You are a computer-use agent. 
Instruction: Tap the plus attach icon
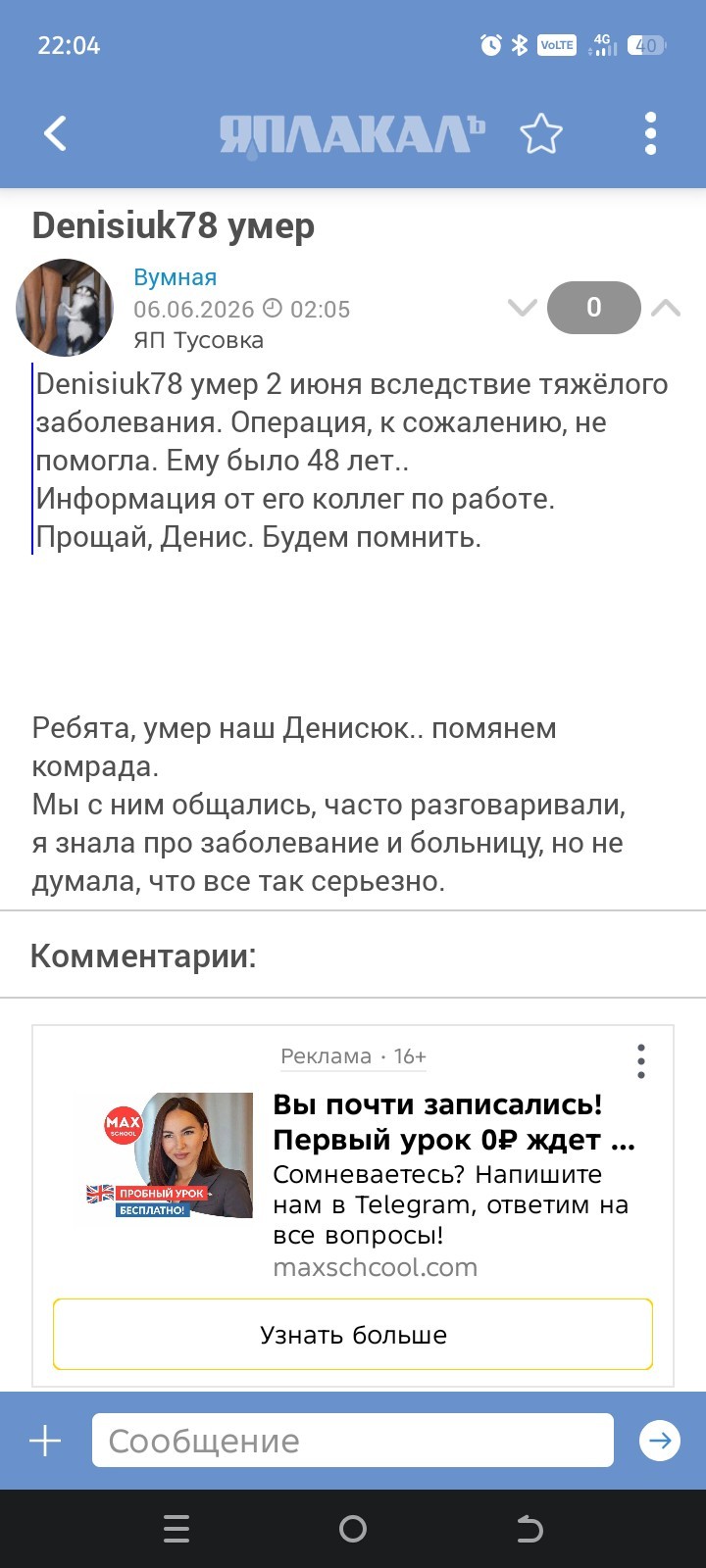click(45, 1441)
